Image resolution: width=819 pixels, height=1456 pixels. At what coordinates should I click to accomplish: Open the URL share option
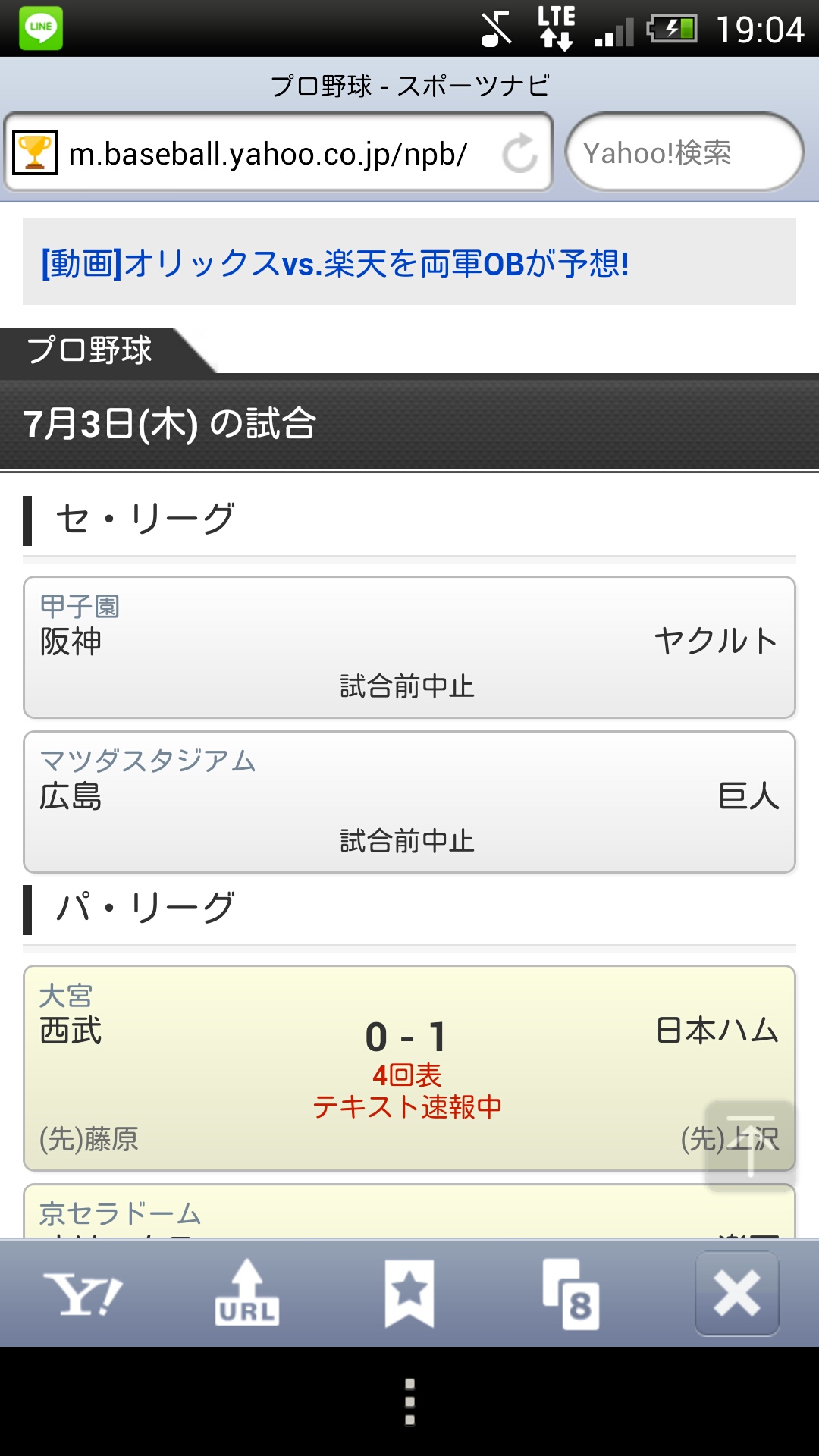coord(246,1294)
